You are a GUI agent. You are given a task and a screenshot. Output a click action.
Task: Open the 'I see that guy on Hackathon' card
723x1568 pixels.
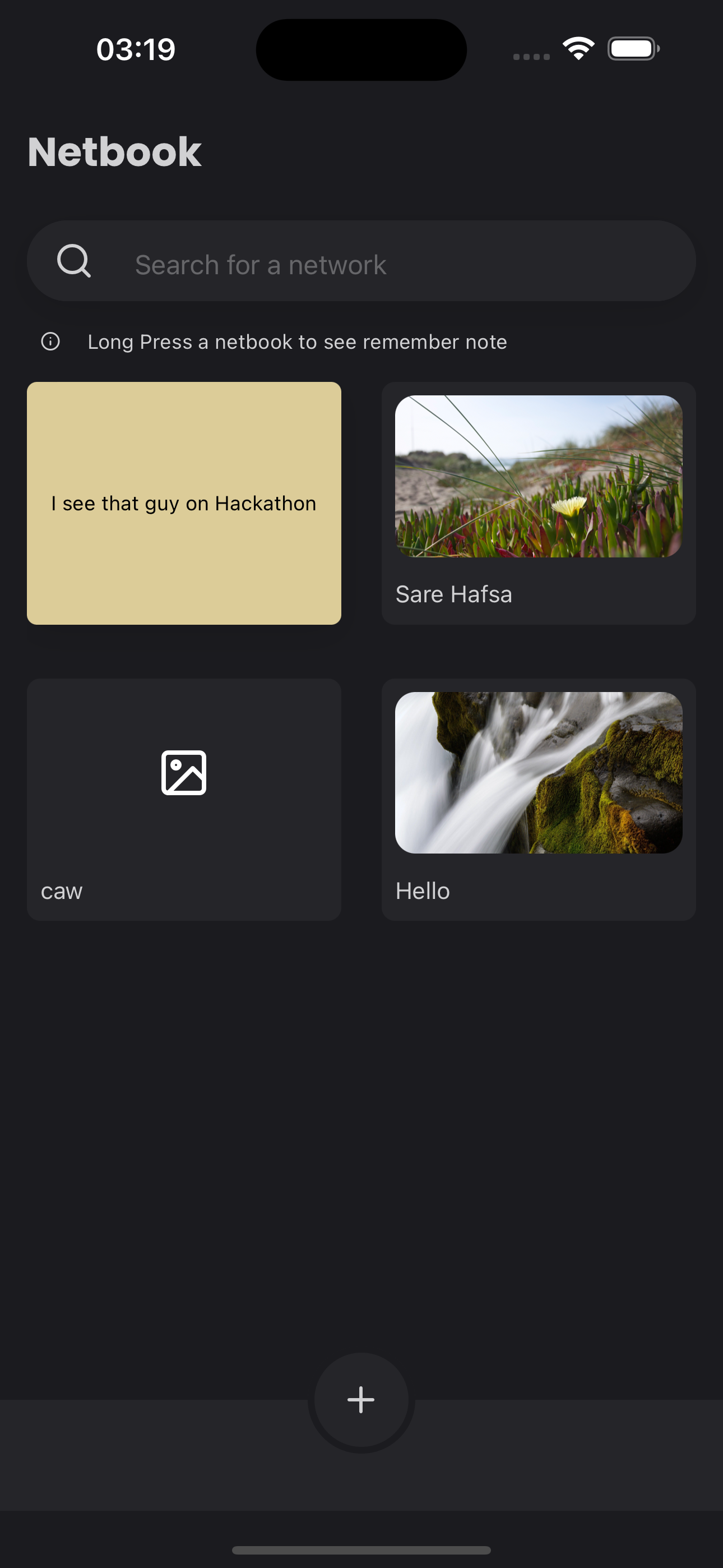tap(184, 503)
